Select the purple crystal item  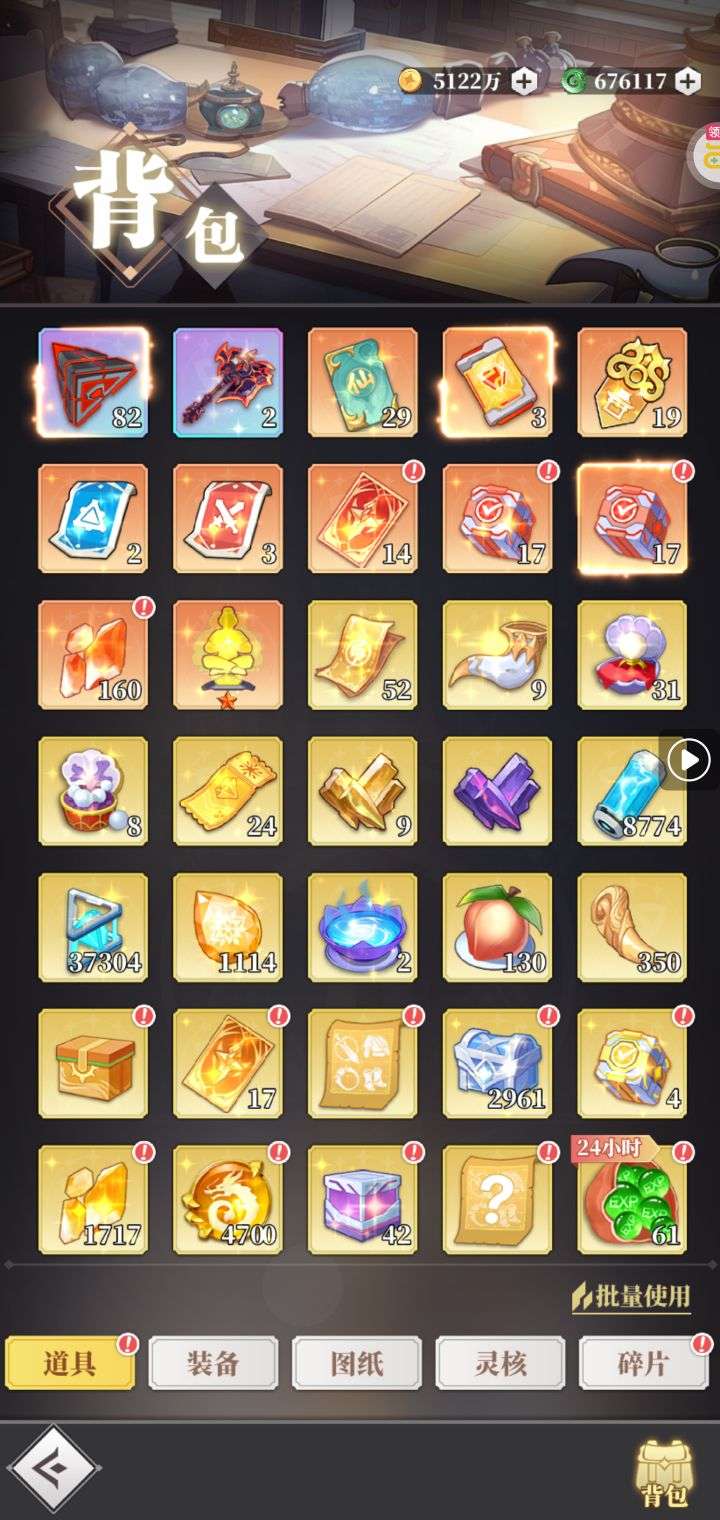pyautogui.click(x=497, y=791)
